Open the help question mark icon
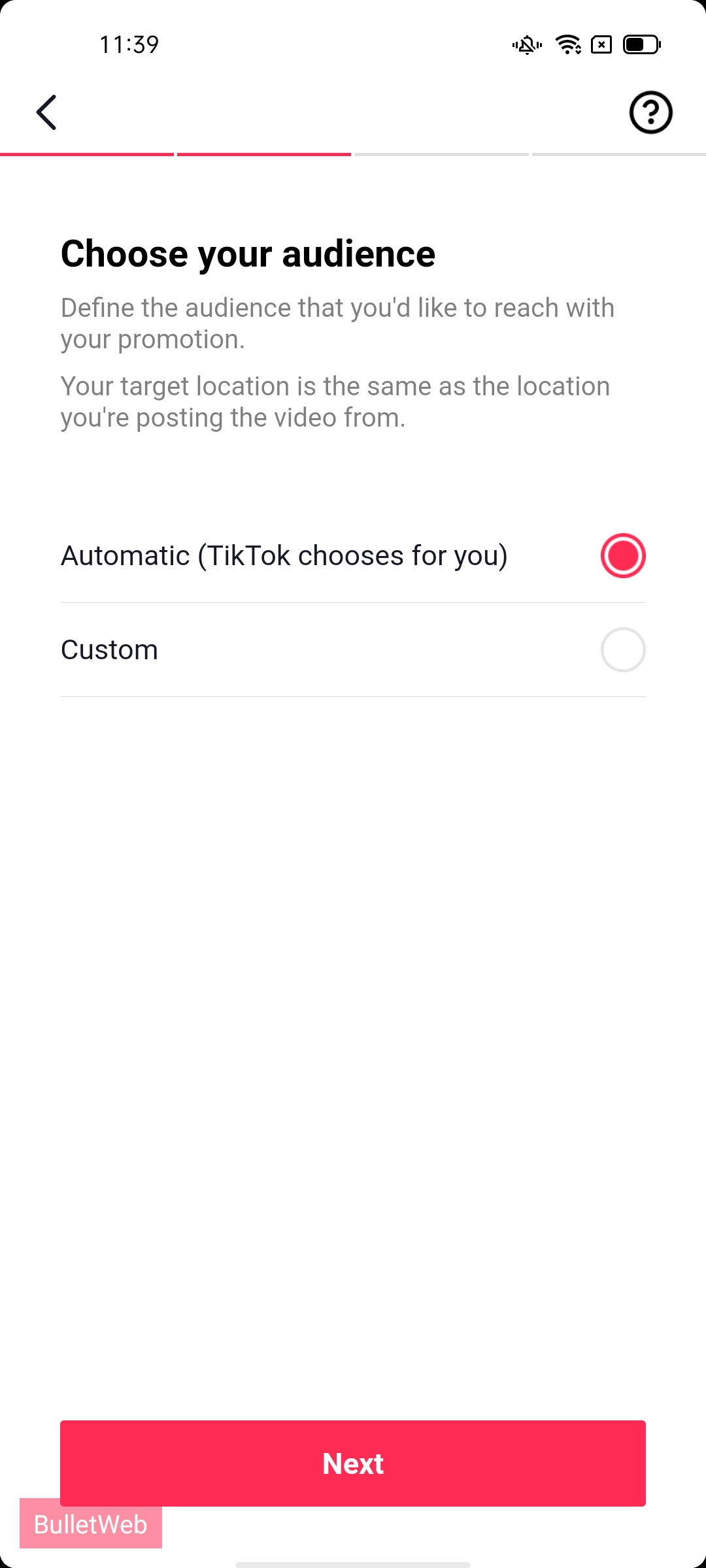This screenshot has width=706, height=1568. (x=650, y=112)
